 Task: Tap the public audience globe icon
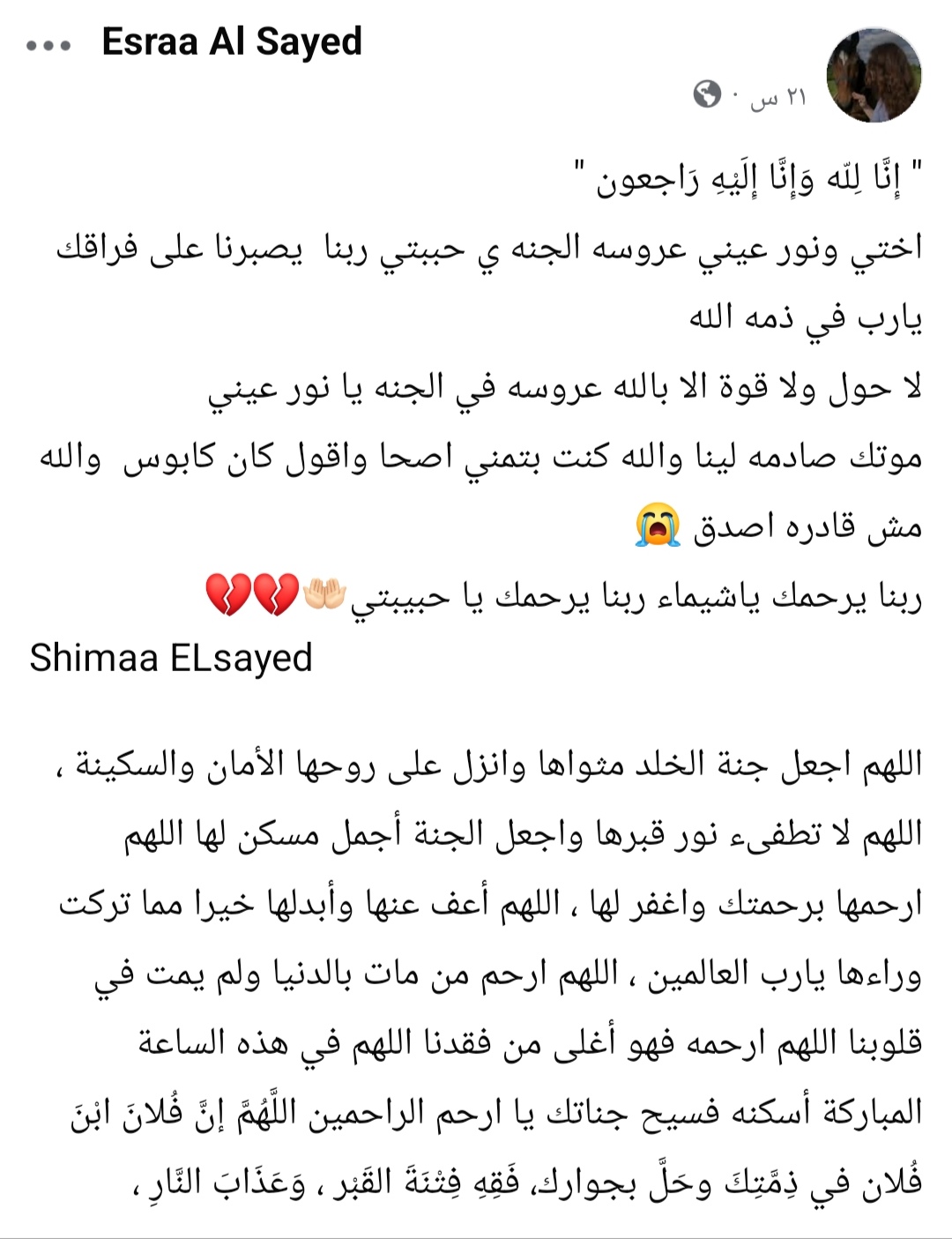(x=707, y=94)
